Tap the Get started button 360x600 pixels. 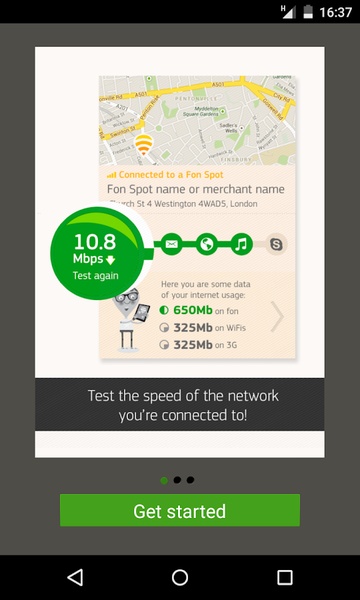[x=180, y=510]
